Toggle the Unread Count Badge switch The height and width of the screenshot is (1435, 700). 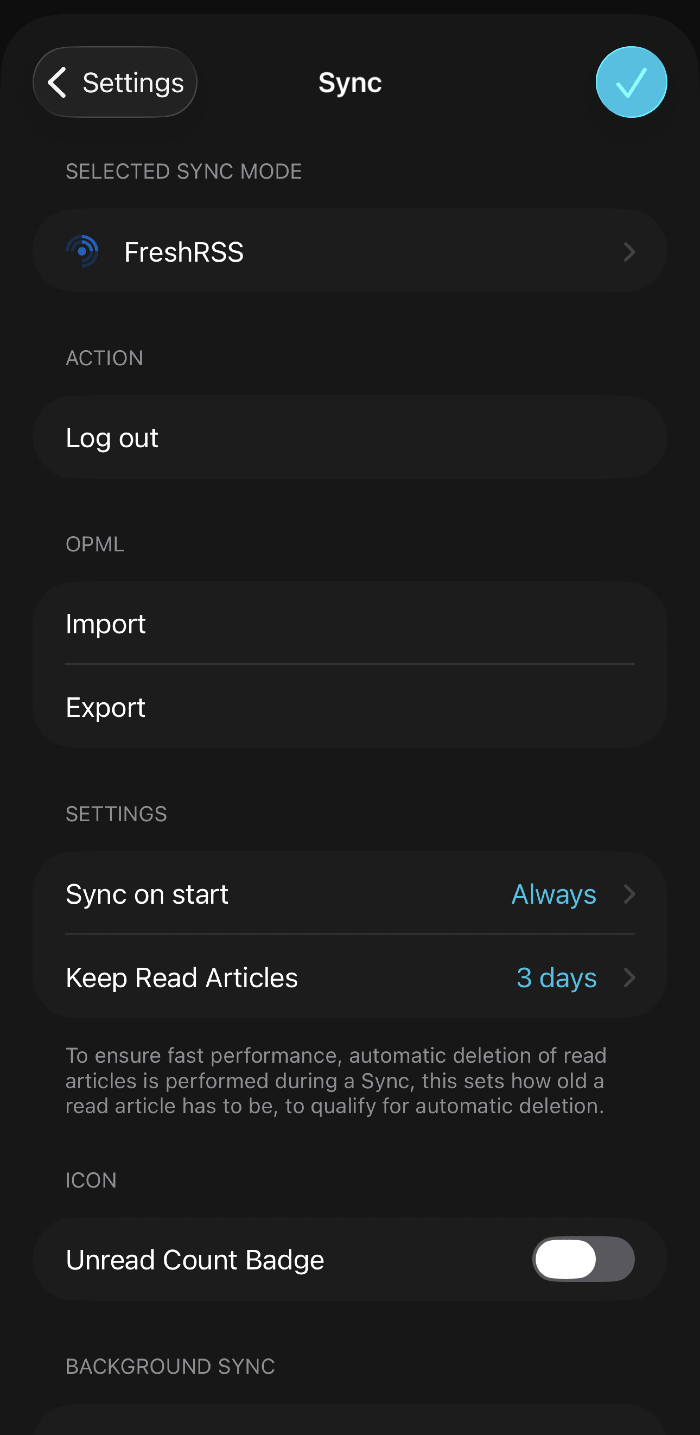click(x=583, y=1259)
